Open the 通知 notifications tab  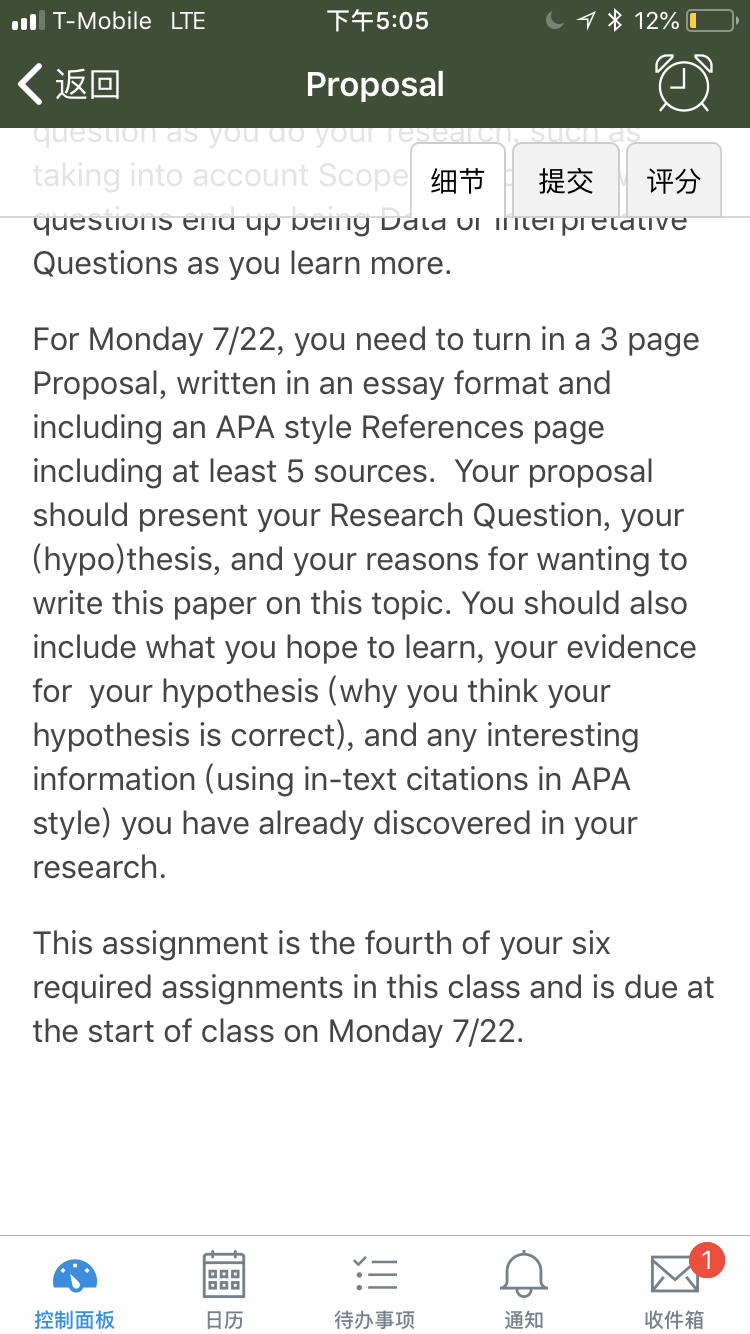tap(524, 1291)
